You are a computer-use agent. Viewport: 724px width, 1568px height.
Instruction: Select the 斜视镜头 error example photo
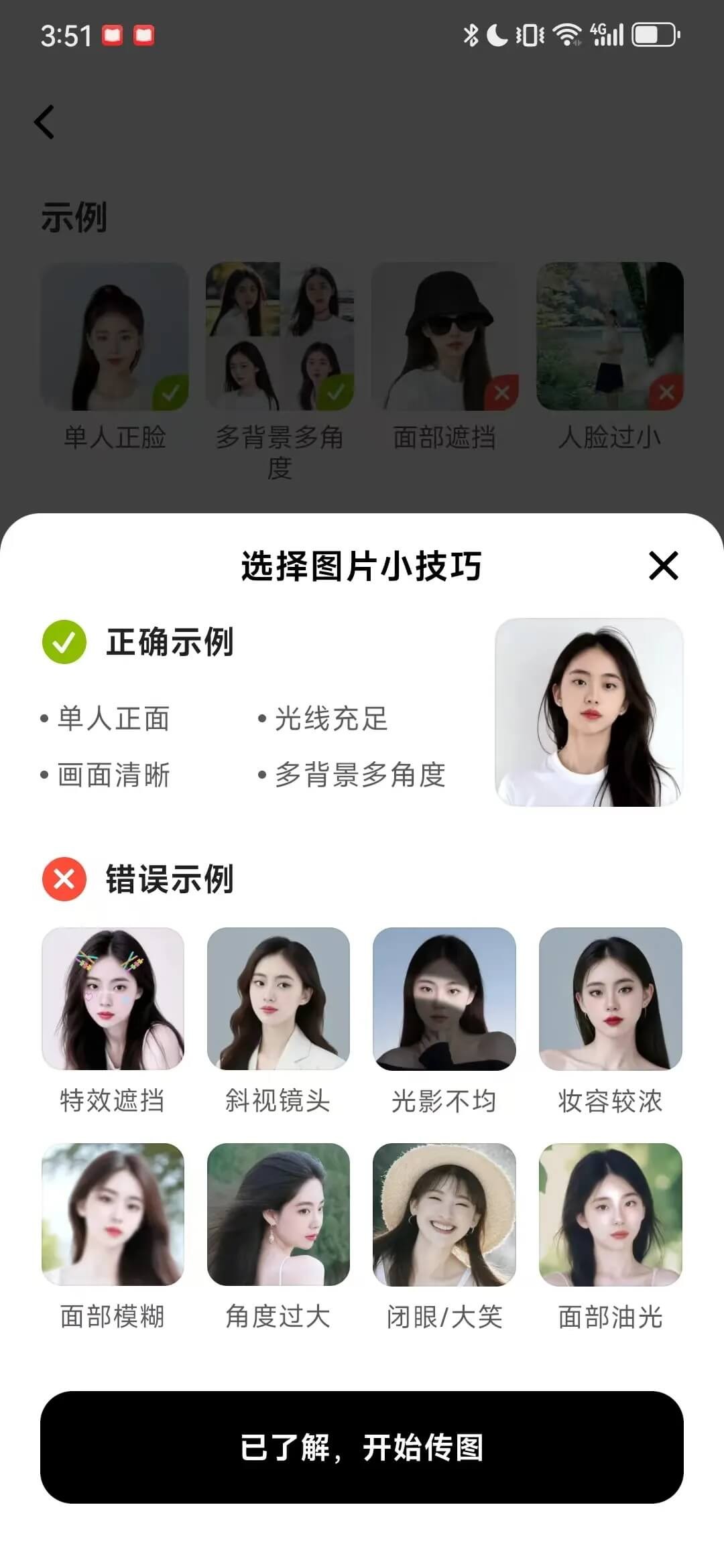click(x=278, y=998)
